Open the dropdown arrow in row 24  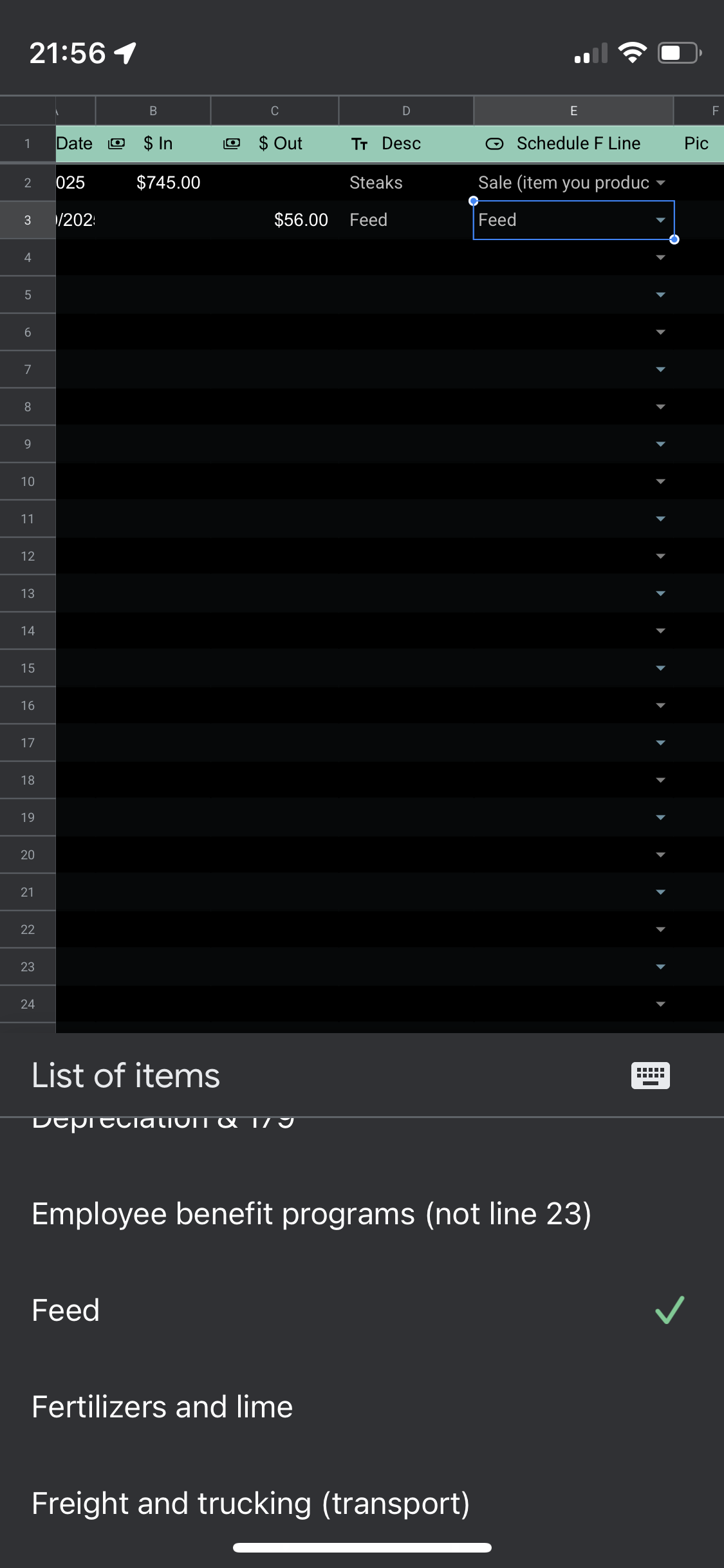[660, 1004]
